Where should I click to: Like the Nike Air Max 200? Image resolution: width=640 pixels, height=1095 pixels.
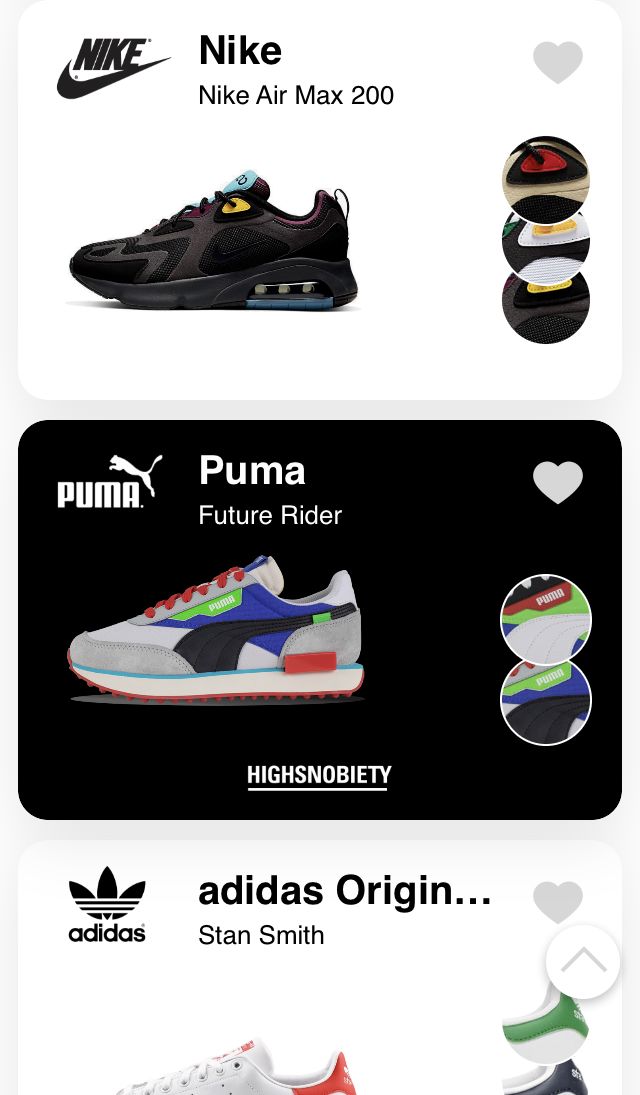[557, 63]
